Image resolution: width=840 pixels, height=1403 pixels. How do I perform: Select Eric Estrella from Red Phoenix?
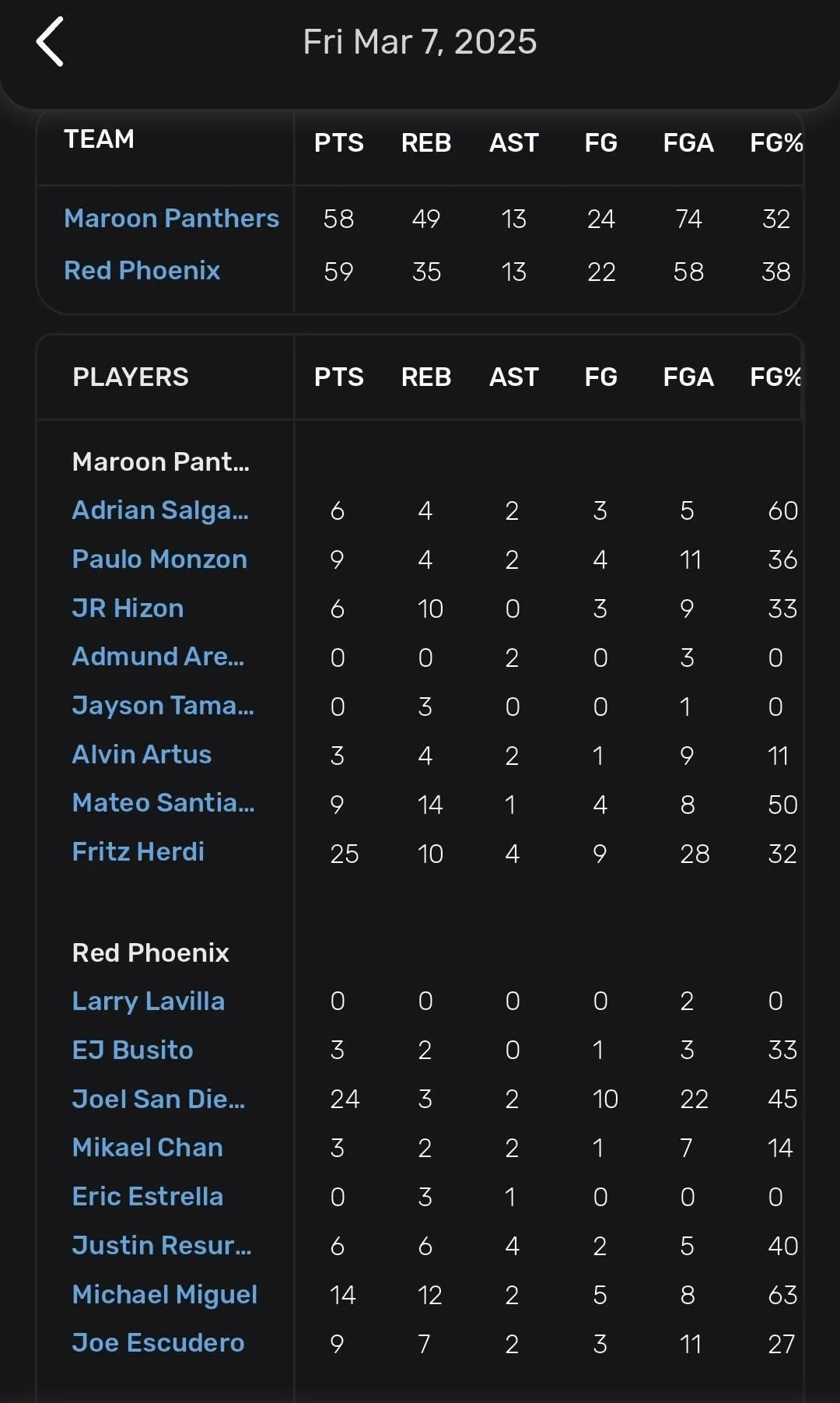click(x=147, y=1197)
